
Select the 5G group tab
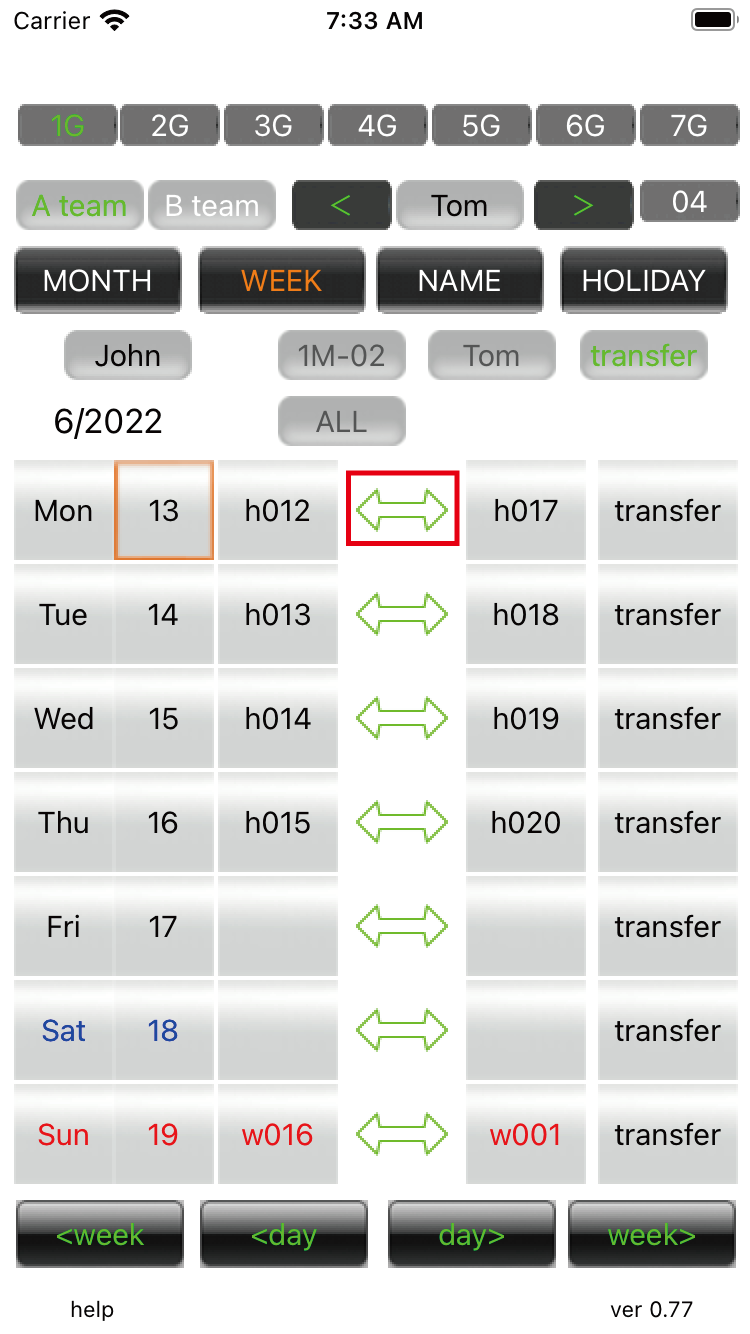click(481, 126)
